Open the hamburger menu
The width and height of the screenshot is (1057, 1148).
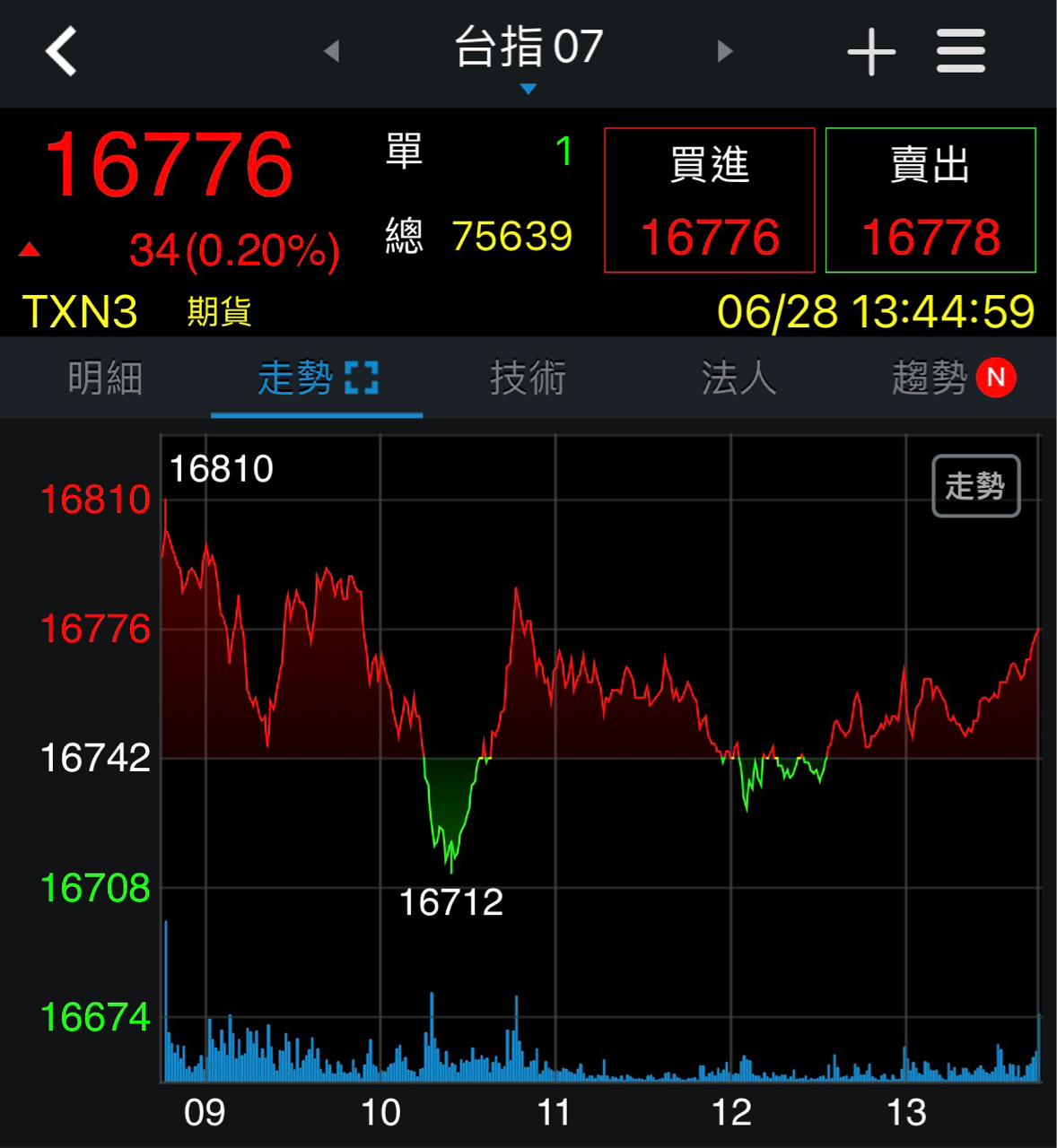click(958, 51)
